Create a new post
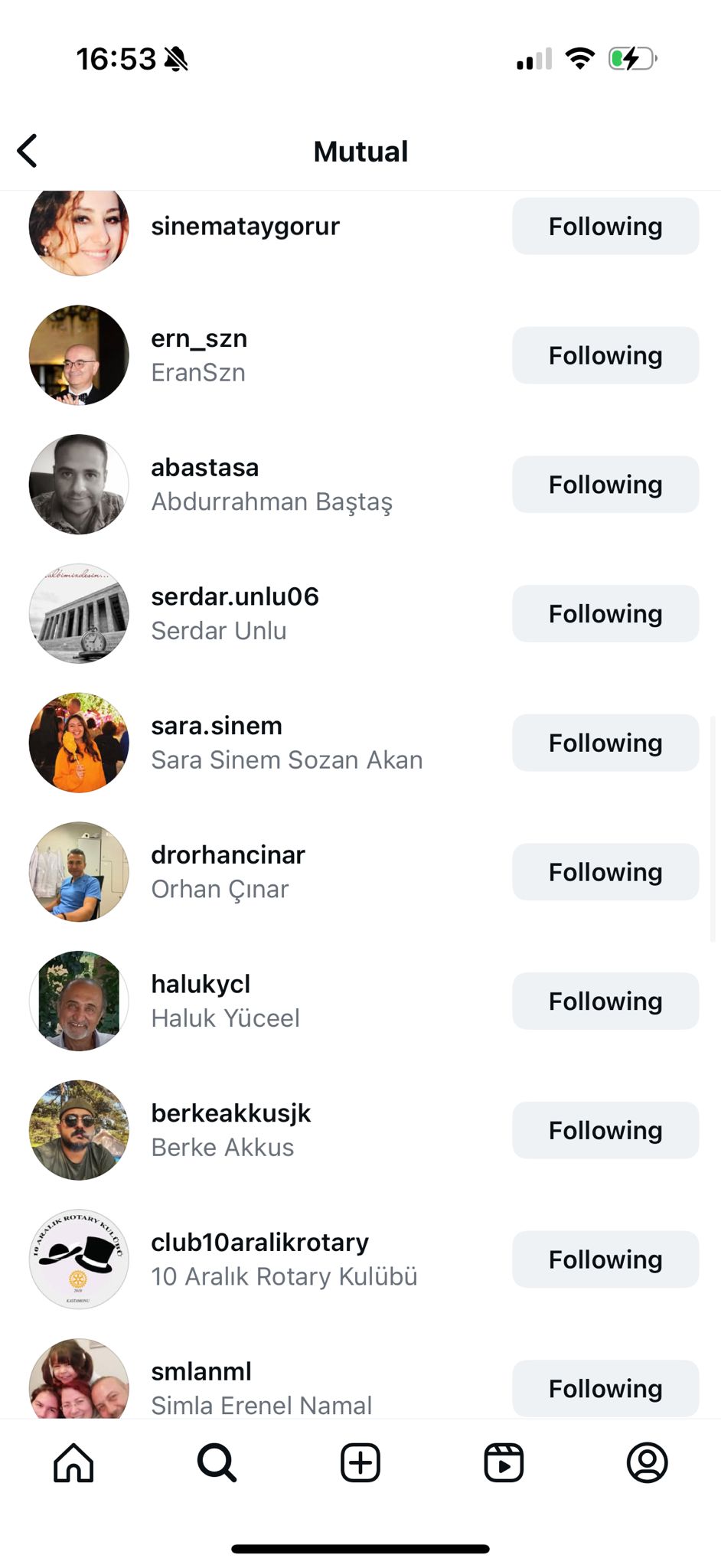Image resolution: width=721 pixels, height=1568 pixels. click(x=360, y=1463)
